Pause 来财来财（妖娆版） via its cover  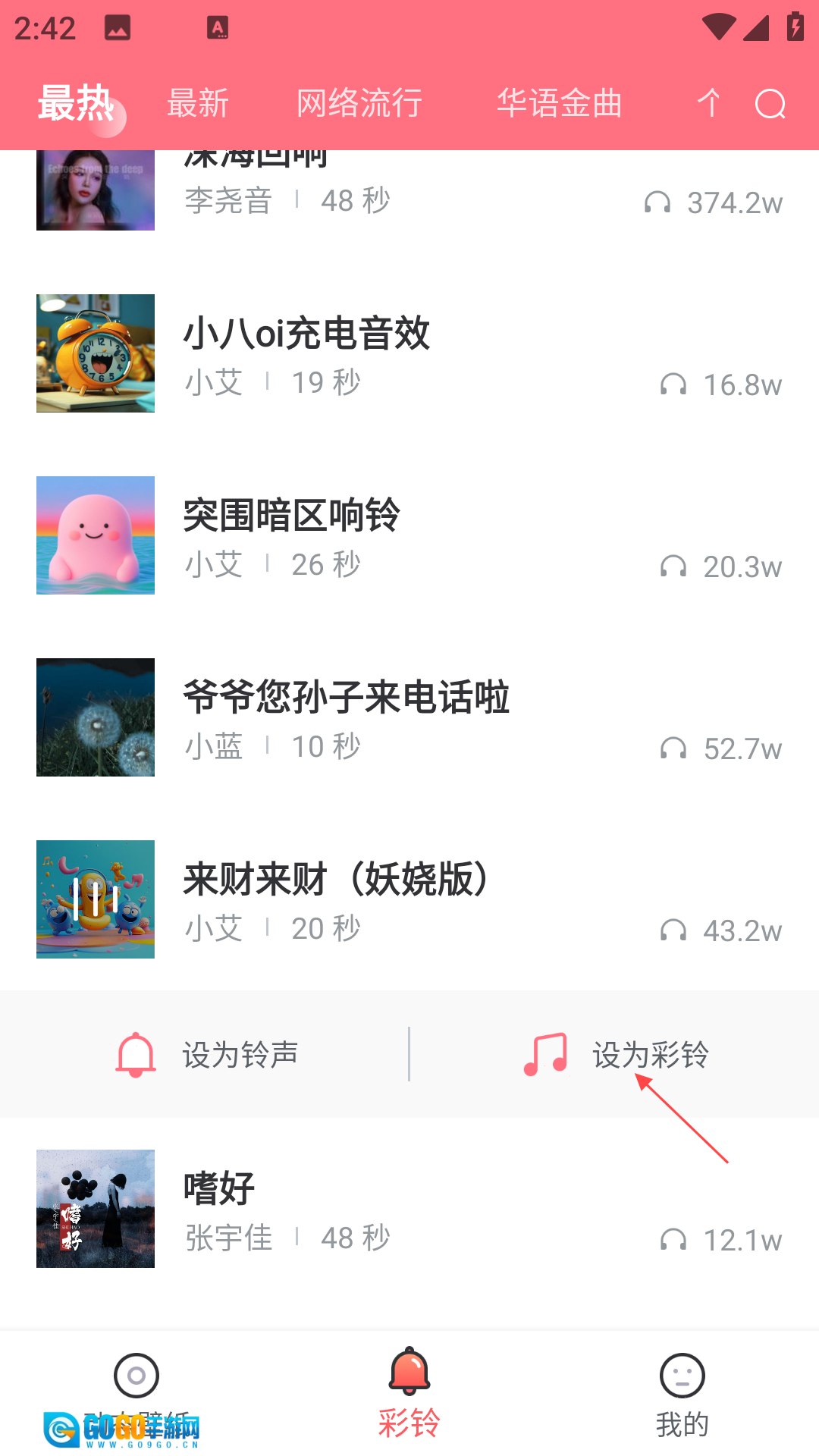click(96, 899)
